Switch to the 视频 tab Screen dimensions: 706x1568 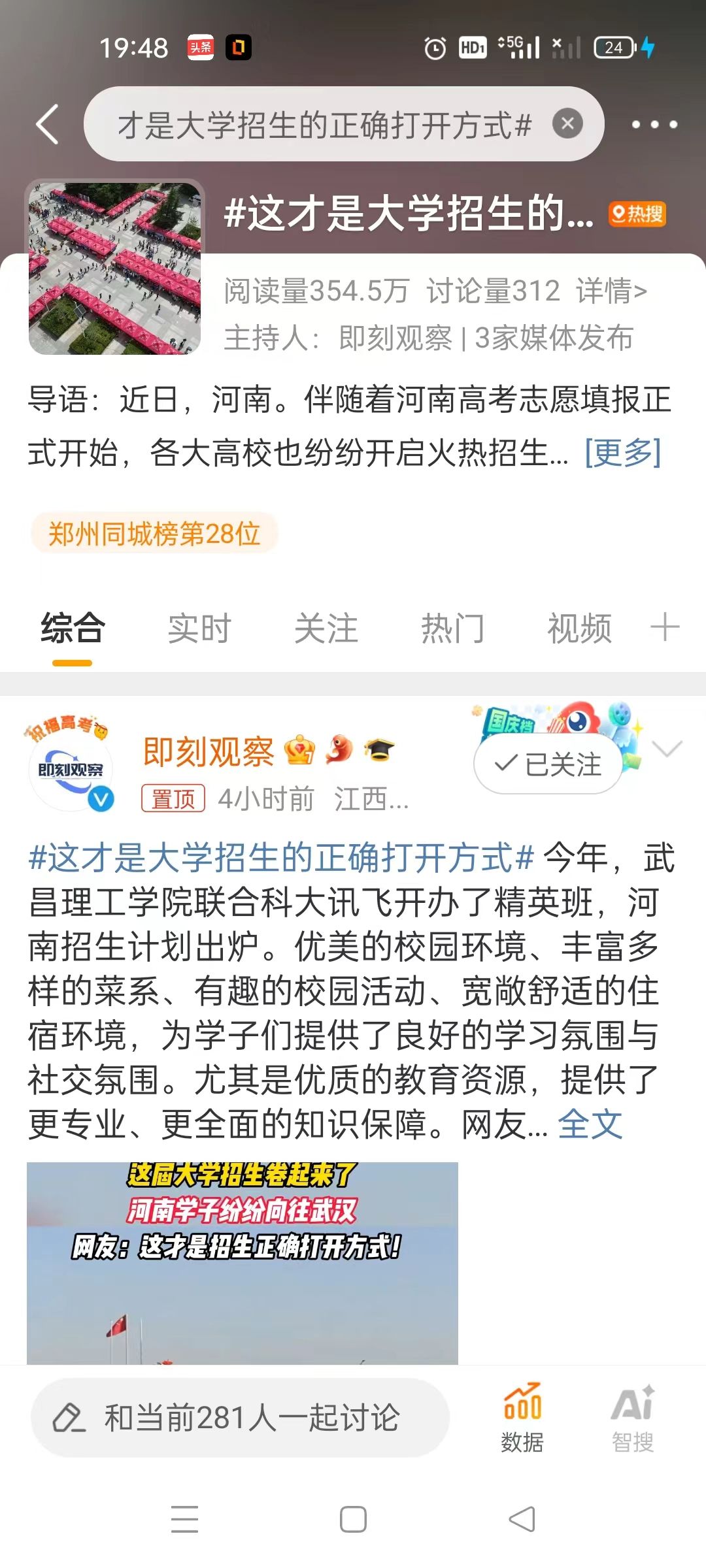[579, 629]
